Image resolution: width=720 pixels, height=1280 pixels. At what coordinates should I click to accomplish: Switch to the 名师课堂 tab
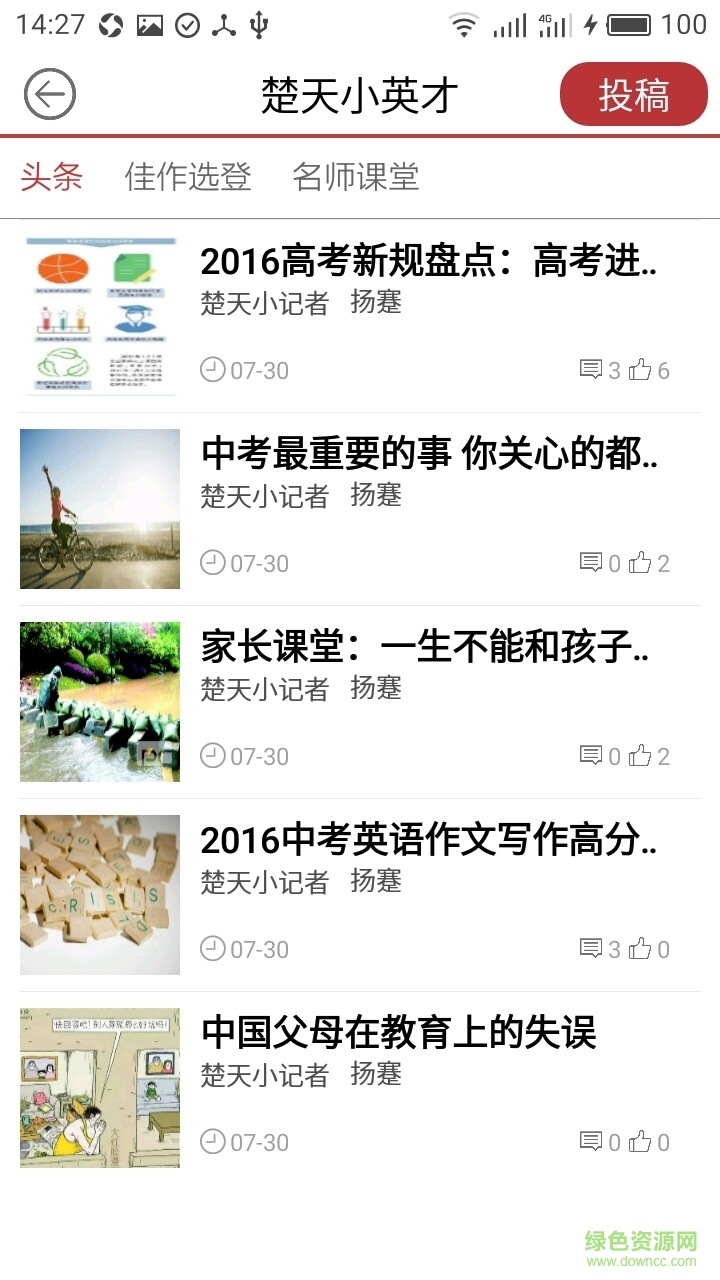coord(355,177)
